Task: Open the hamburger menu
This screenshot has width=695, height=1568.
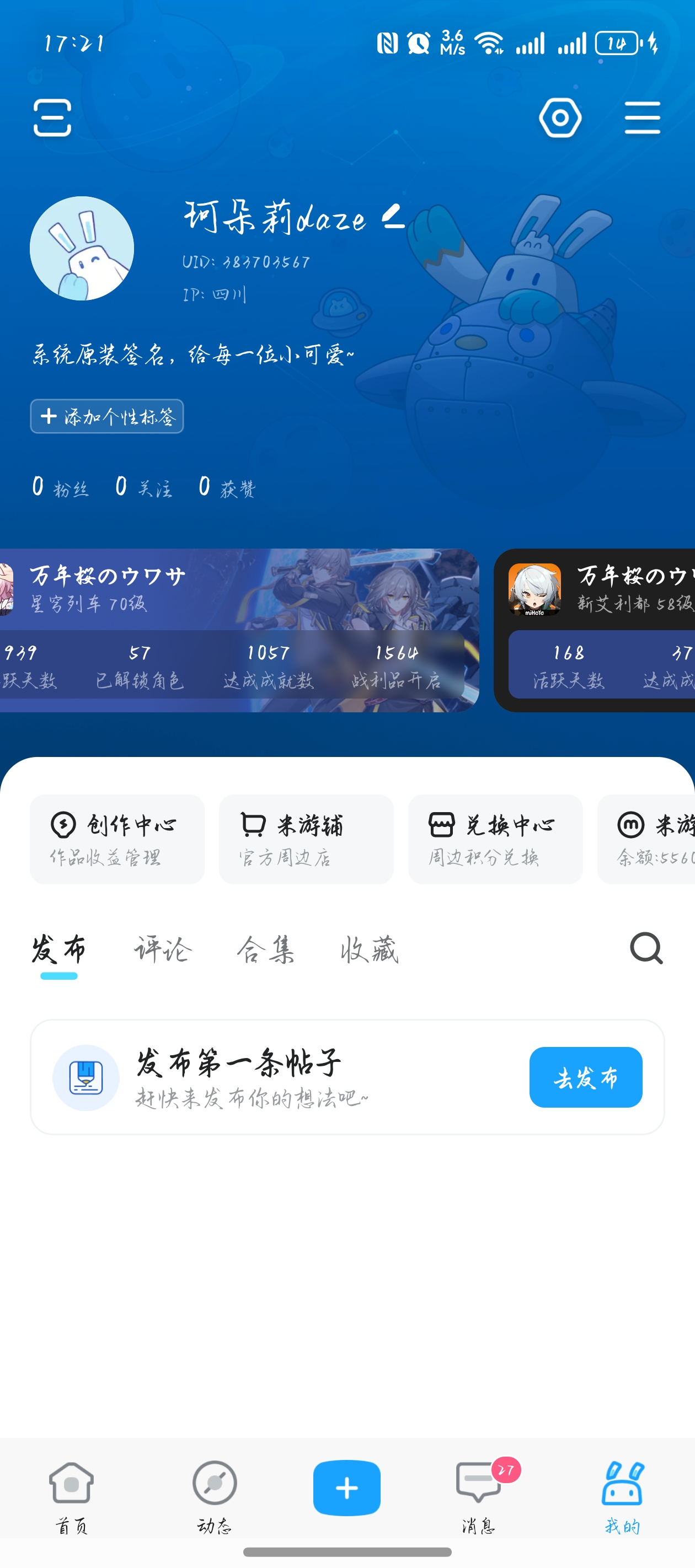Action: click(642, 117)
